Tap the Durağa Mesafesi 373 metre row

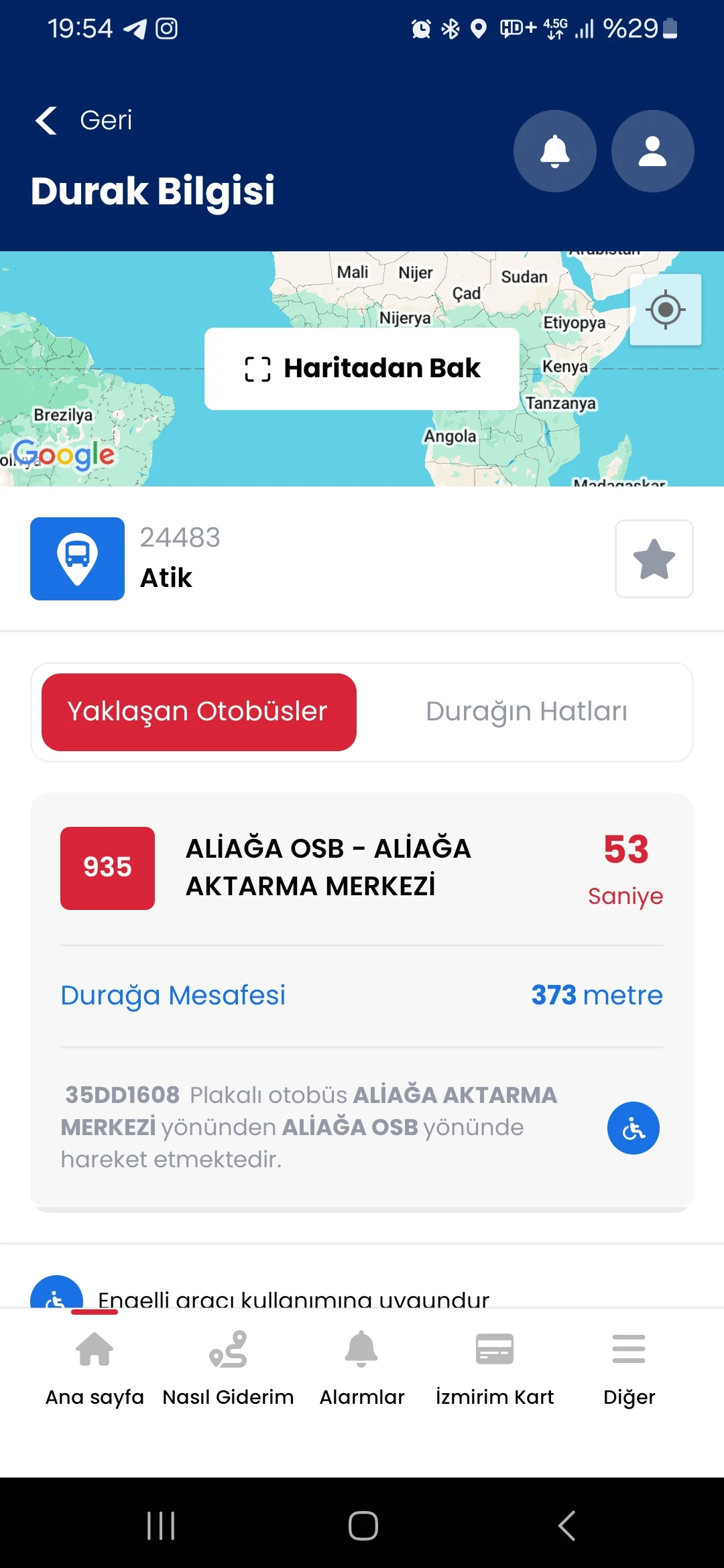point(362,996)
